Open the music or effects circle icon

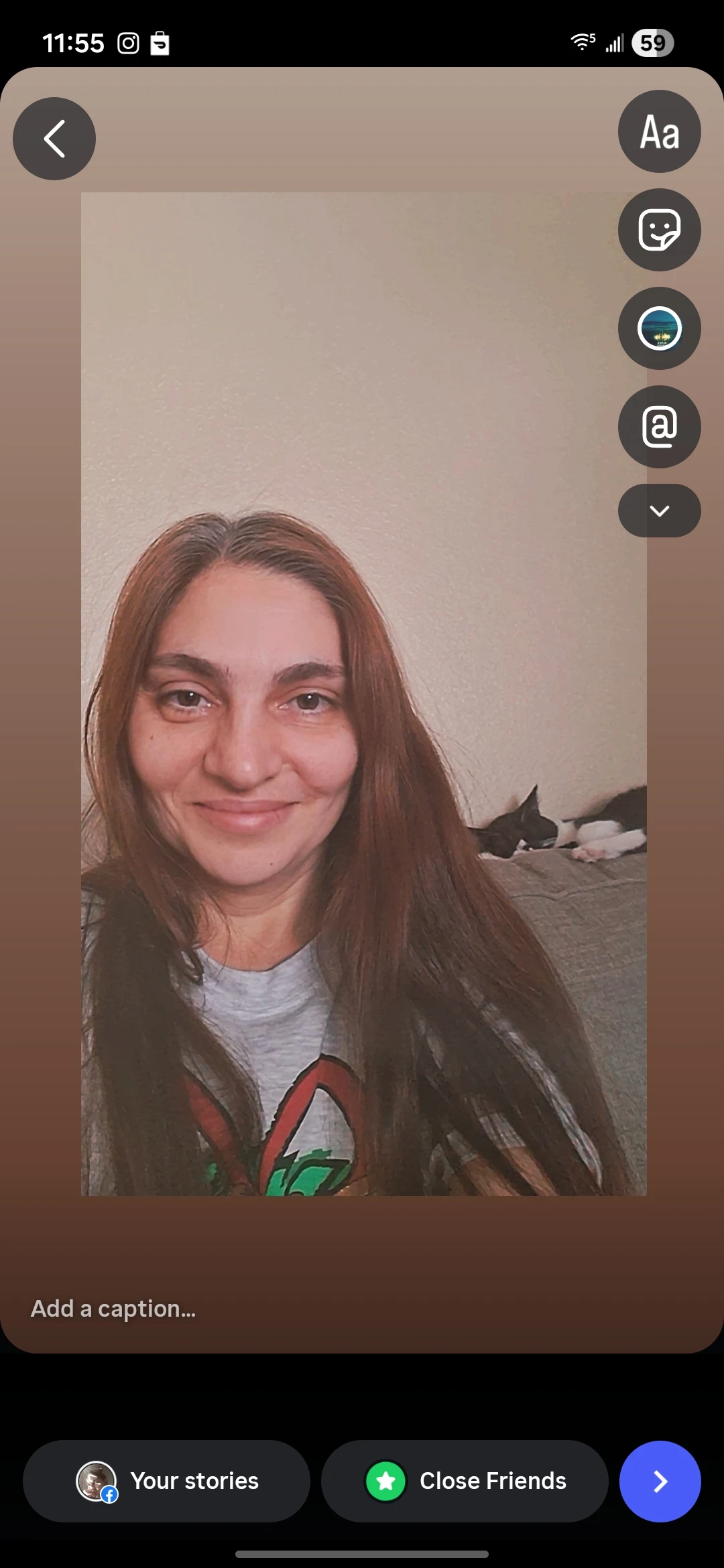(659, 328)
